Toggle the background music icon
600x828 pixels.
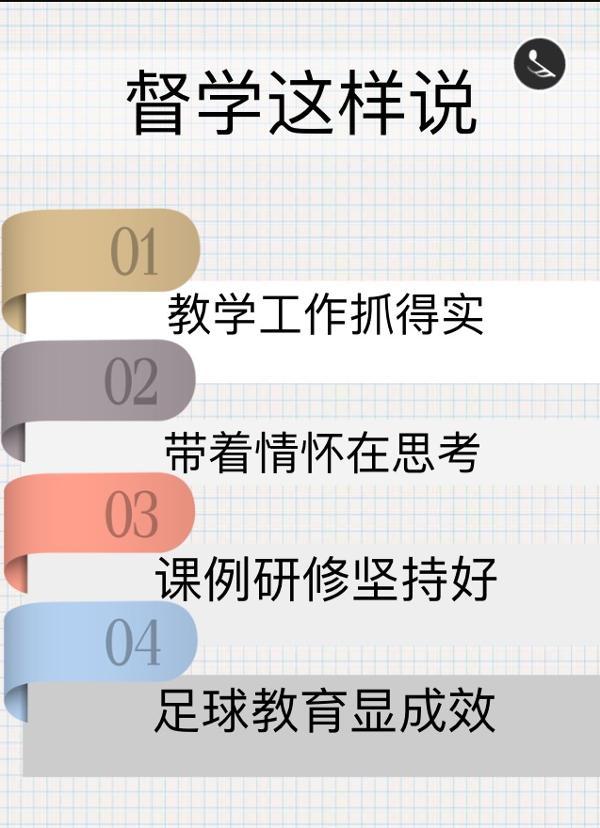point(540,64)
